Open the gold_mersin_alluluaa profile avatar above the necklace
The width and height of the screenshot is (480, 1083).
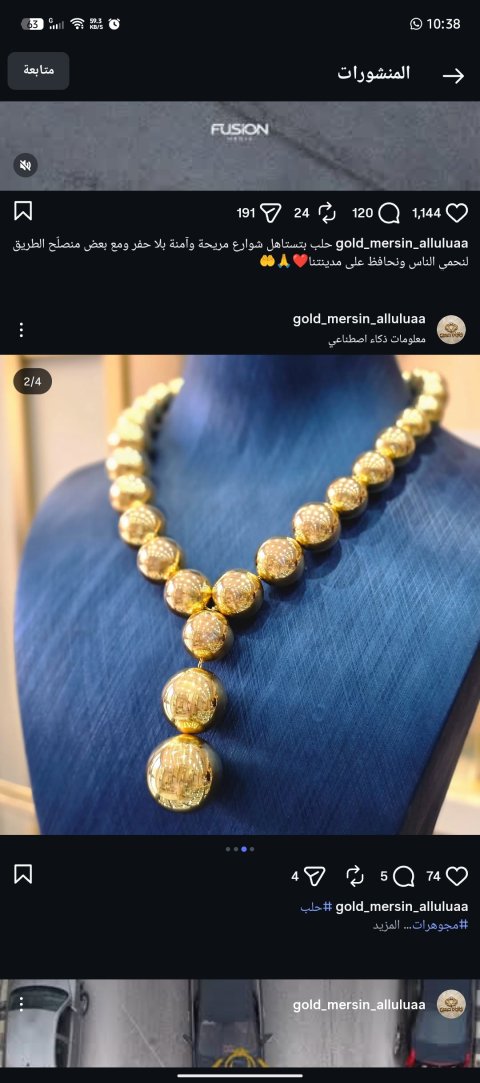451,329
